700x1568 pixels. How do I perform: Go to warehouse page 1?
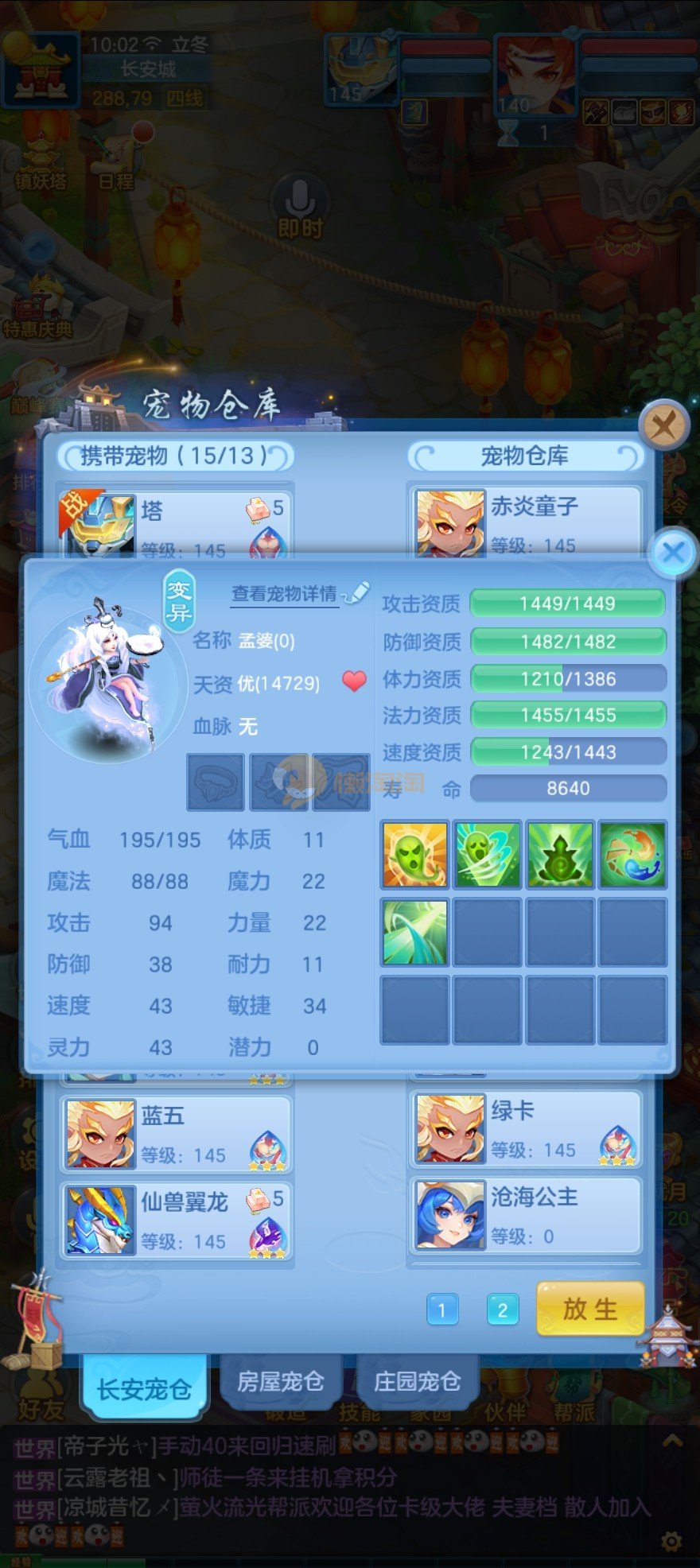[x=442, y=1310]
